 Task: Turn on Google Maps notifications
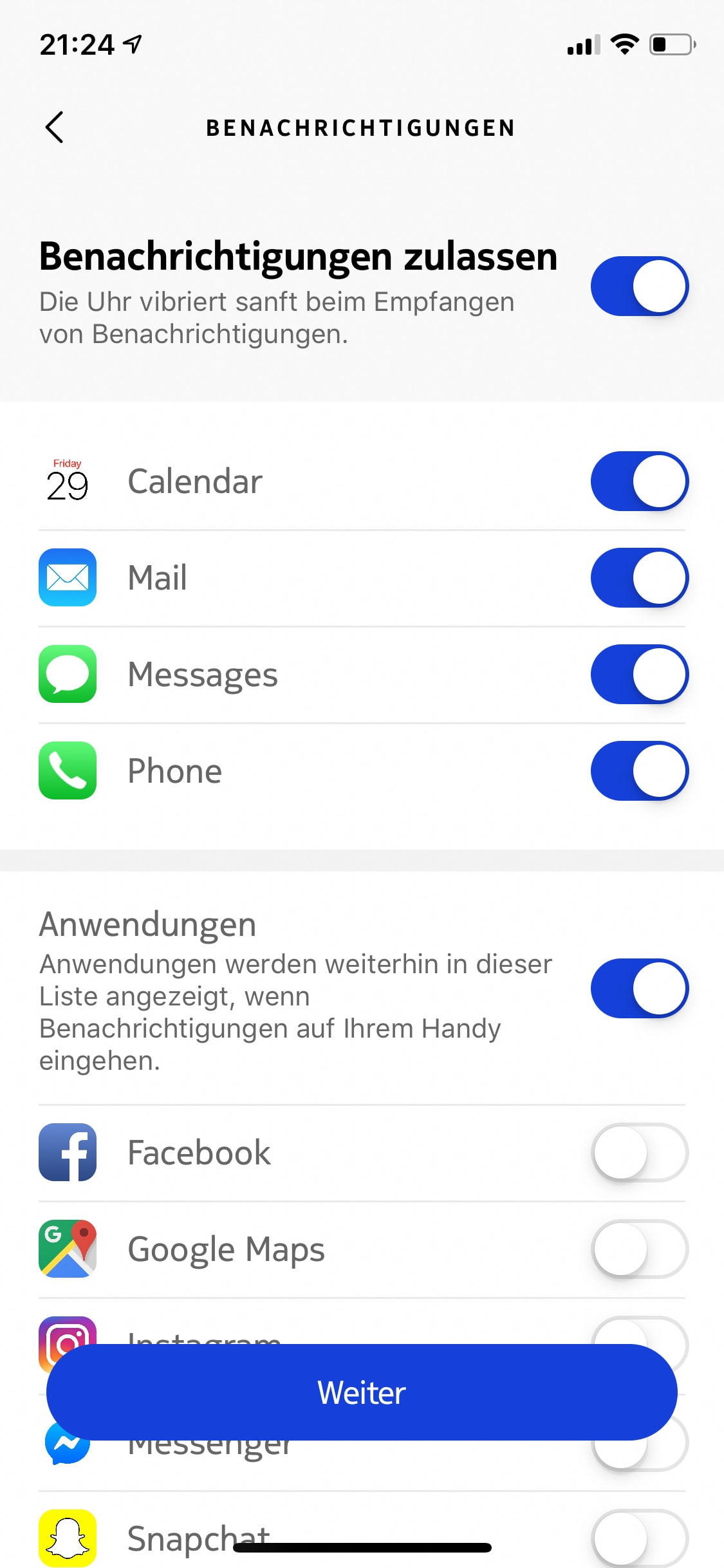pyautogui.click(x=640, y=1249)
